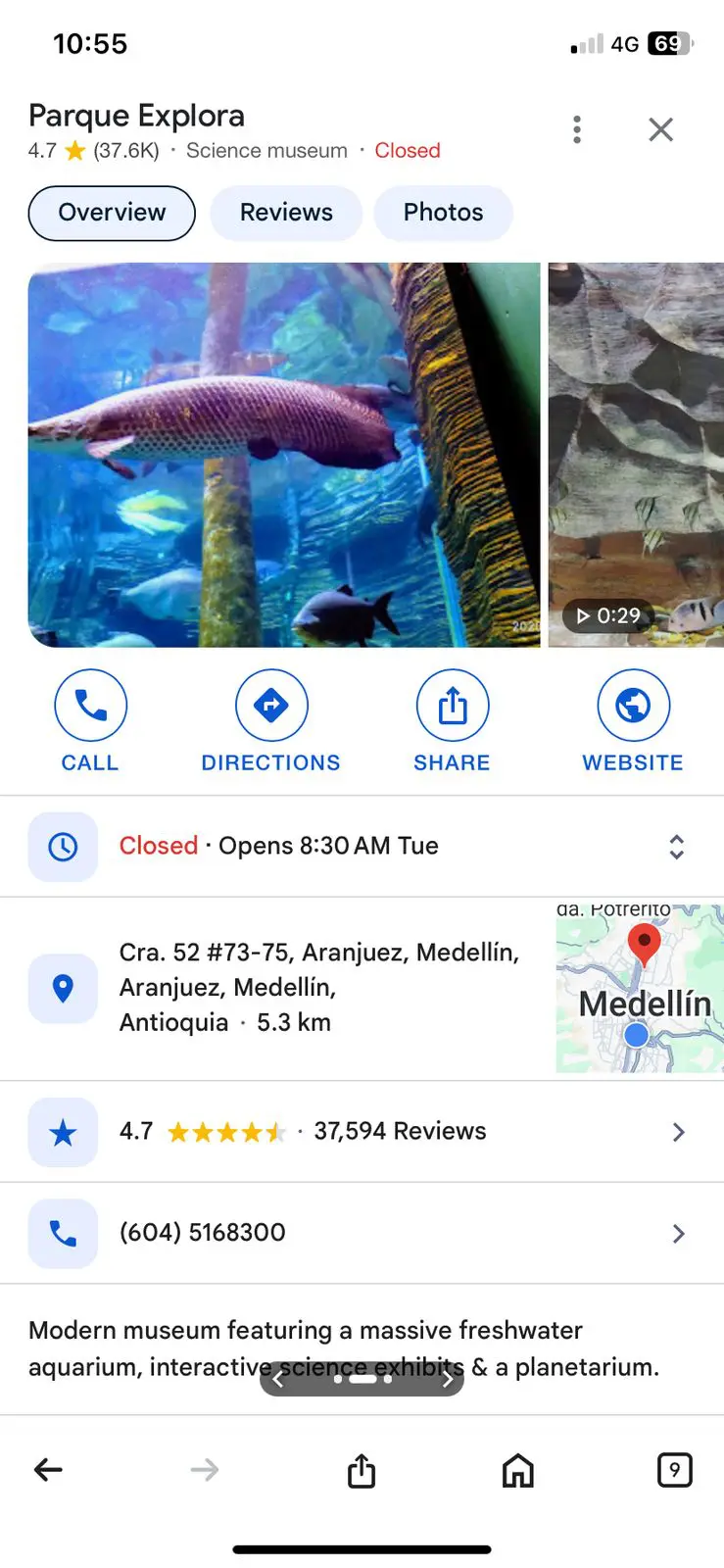Screen dimensions: 724x1568
Task: View all 37,594 reviews
Action: click(x=400, y=1132)
